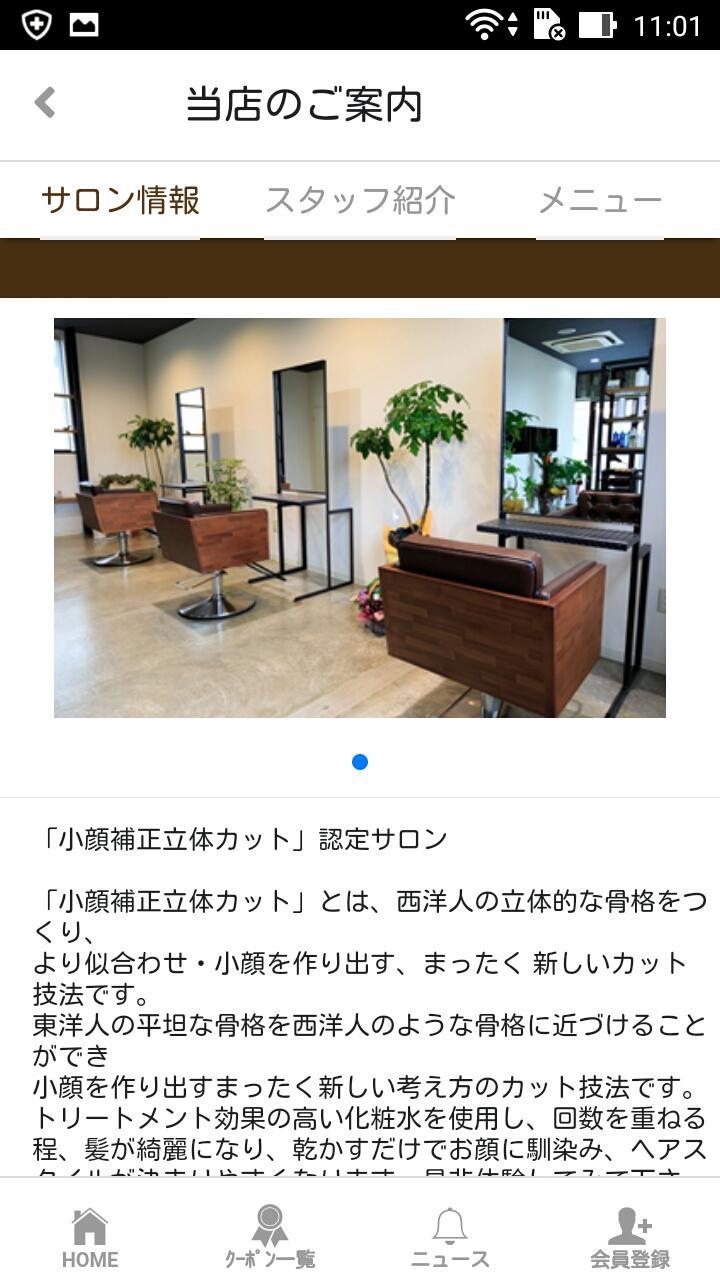Tap the blue carousel page dot

click(360, 761)
